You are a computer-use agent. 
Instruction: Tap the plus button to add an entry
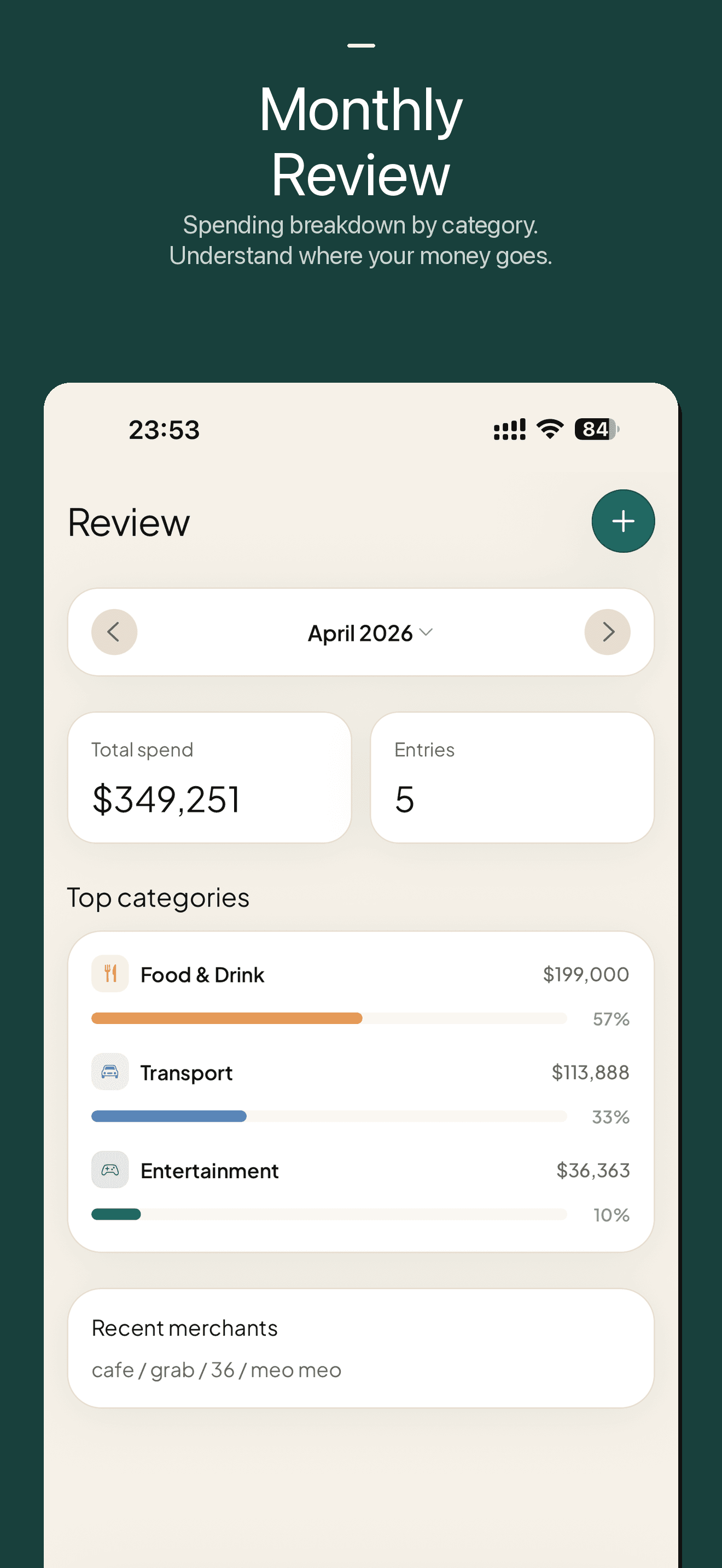click(623, 520)
